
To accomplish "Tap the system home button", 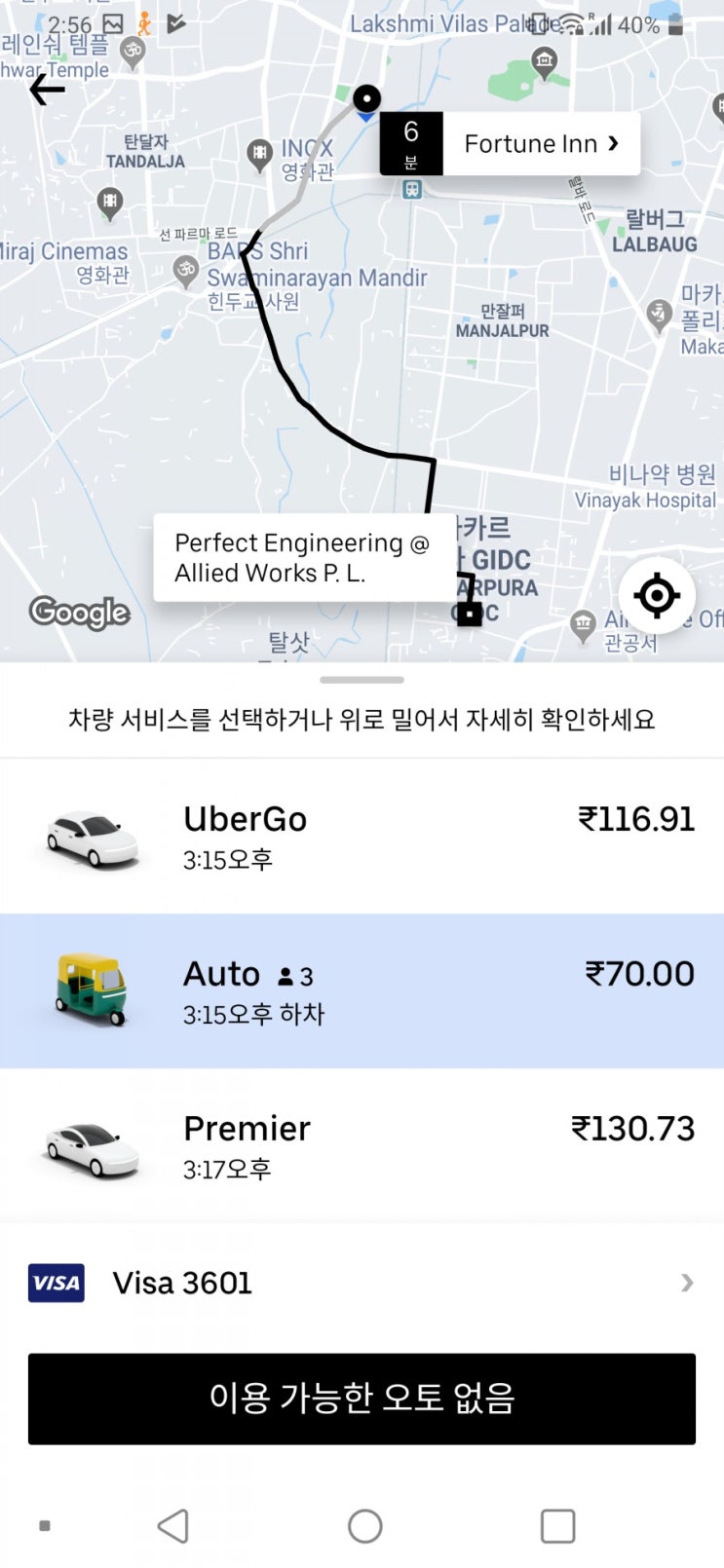I will coord(364,1526).
